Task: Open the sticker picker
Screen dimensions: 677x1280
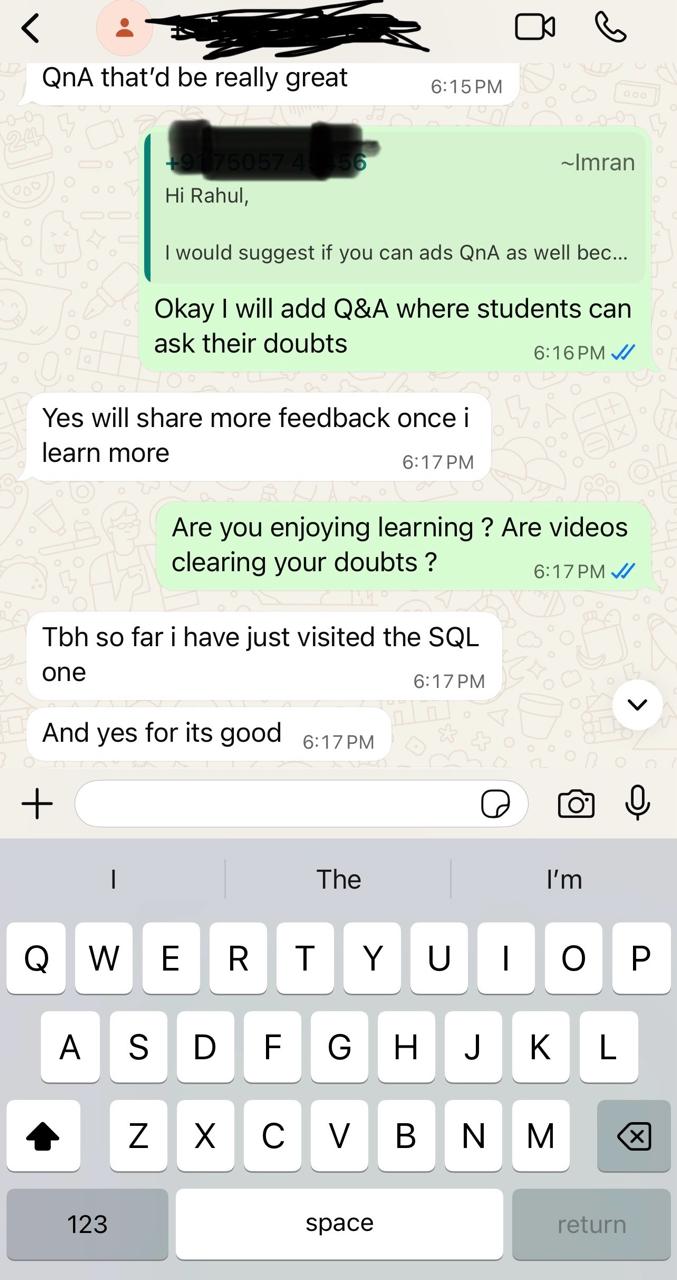Action: [496, 803]
